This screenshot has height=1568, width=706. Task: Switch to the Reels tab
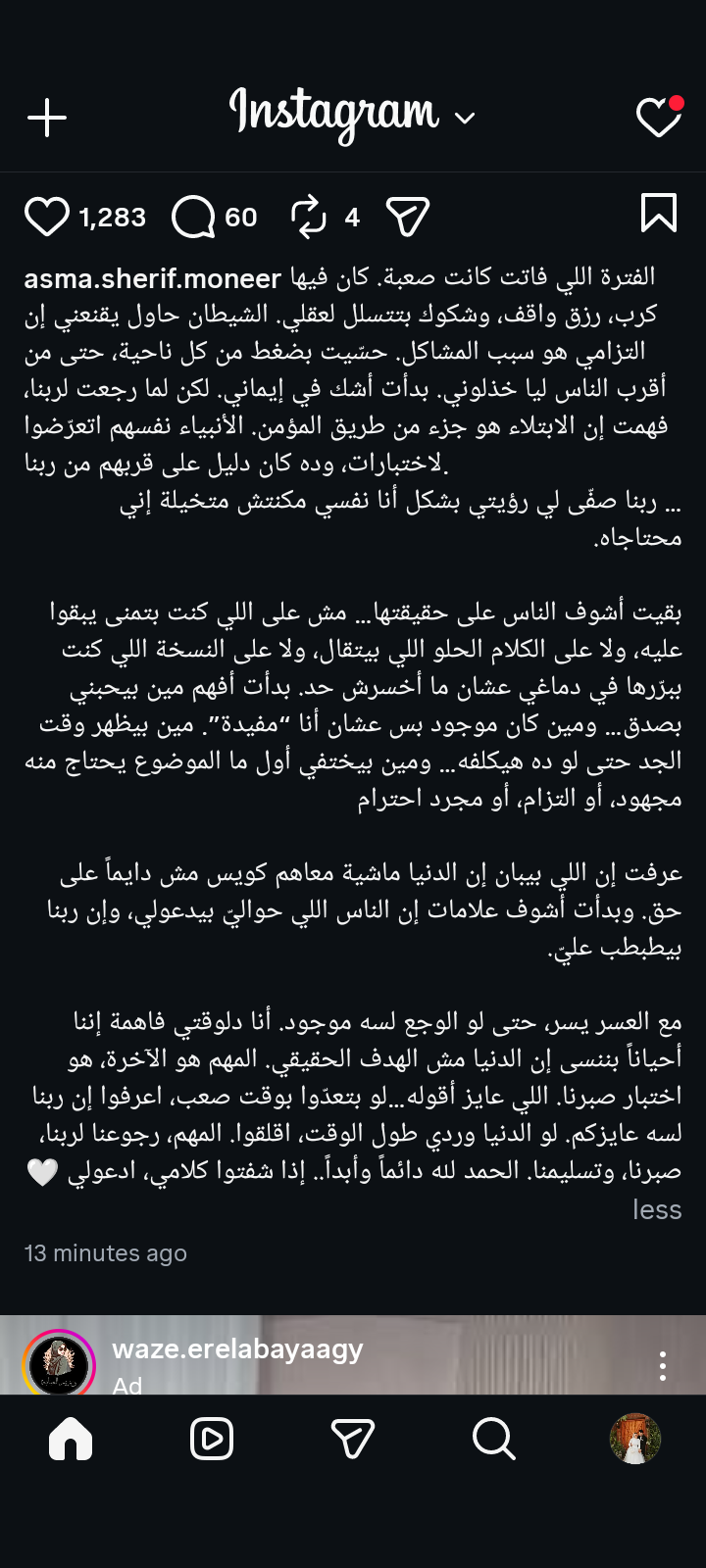pyautogui.click(x=212, y=1439)
